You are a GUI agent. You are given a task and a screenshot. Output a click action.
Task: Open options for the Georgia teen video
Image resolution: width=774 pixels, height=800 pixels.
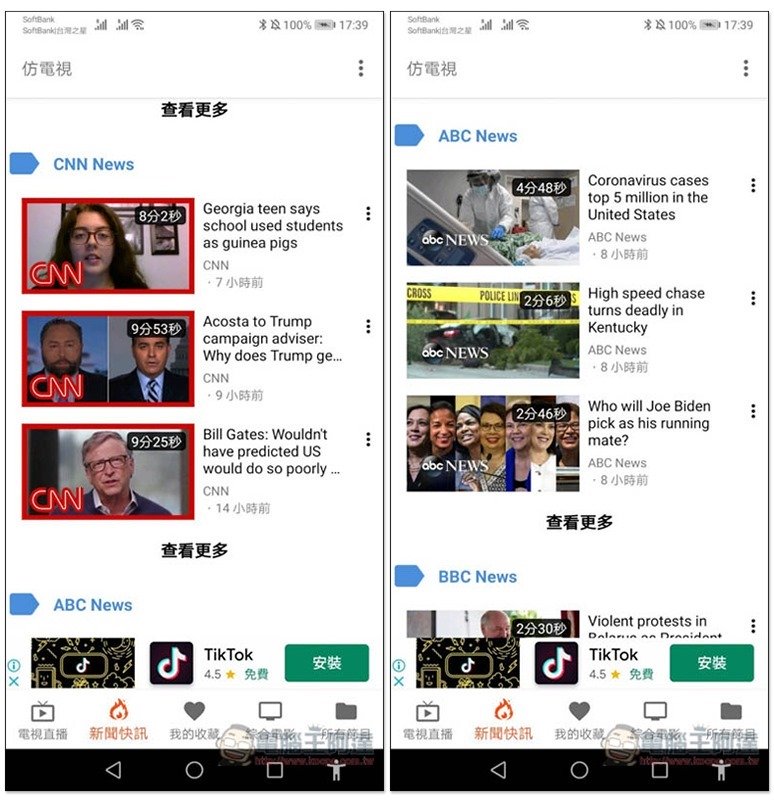(368, 214)
